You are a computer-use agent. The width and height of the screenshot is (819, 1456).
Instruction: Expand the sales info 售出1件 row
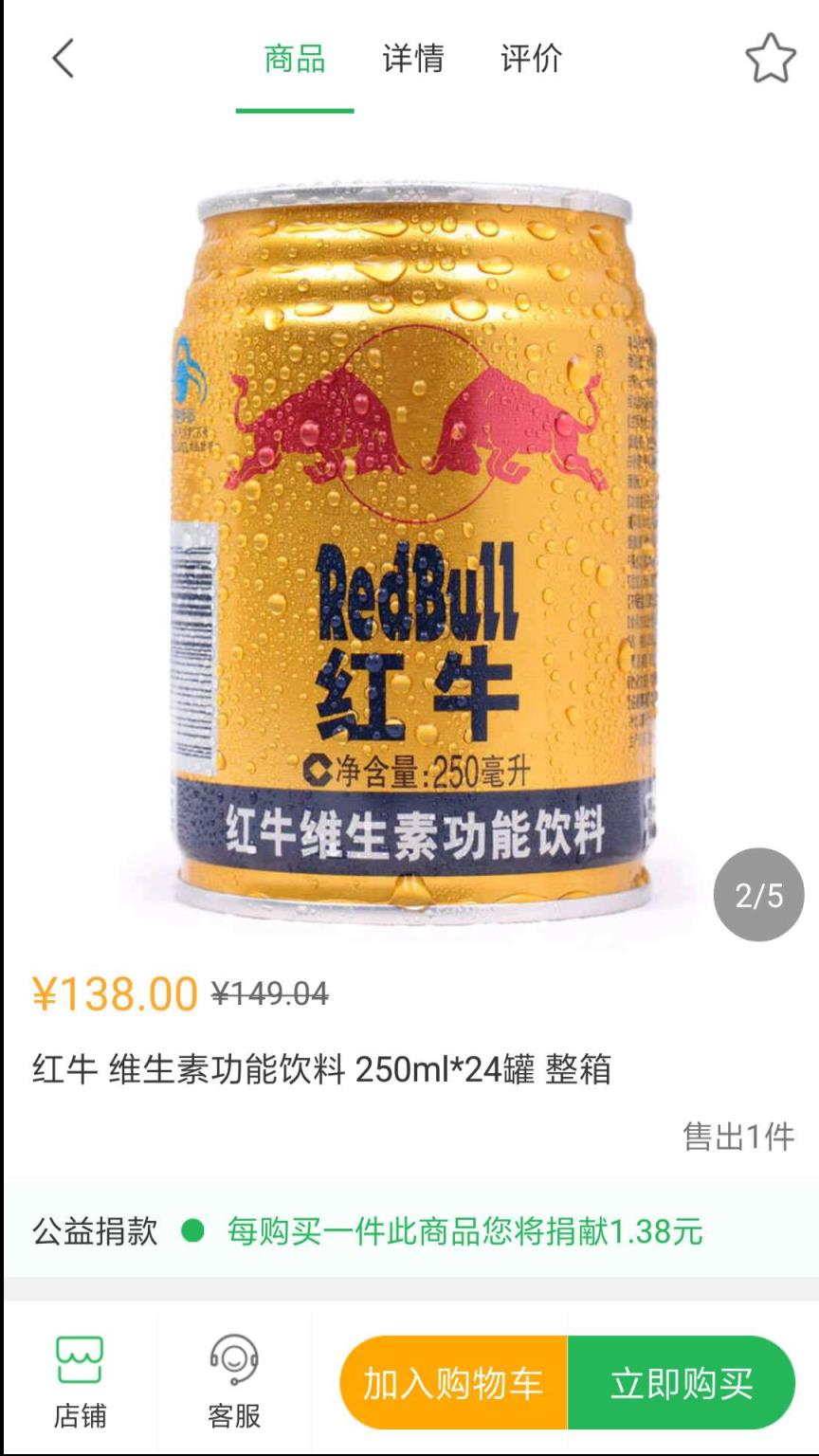pyautogui.click(x=738, y=1137)
